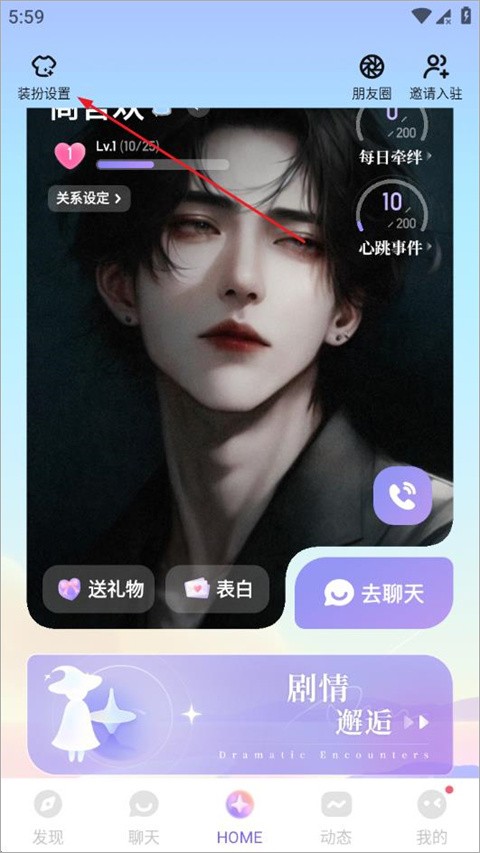Go to the 我的 tab
Viewport: 480px width, 853px height.
point(432,816)
